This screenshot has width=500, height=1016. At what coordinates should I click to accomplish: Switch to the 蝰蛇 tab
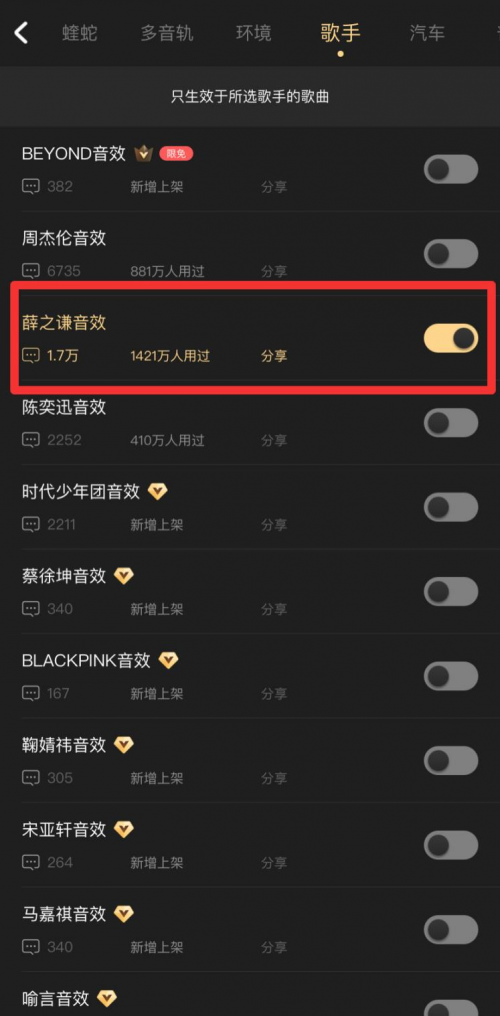pos(80,33)
